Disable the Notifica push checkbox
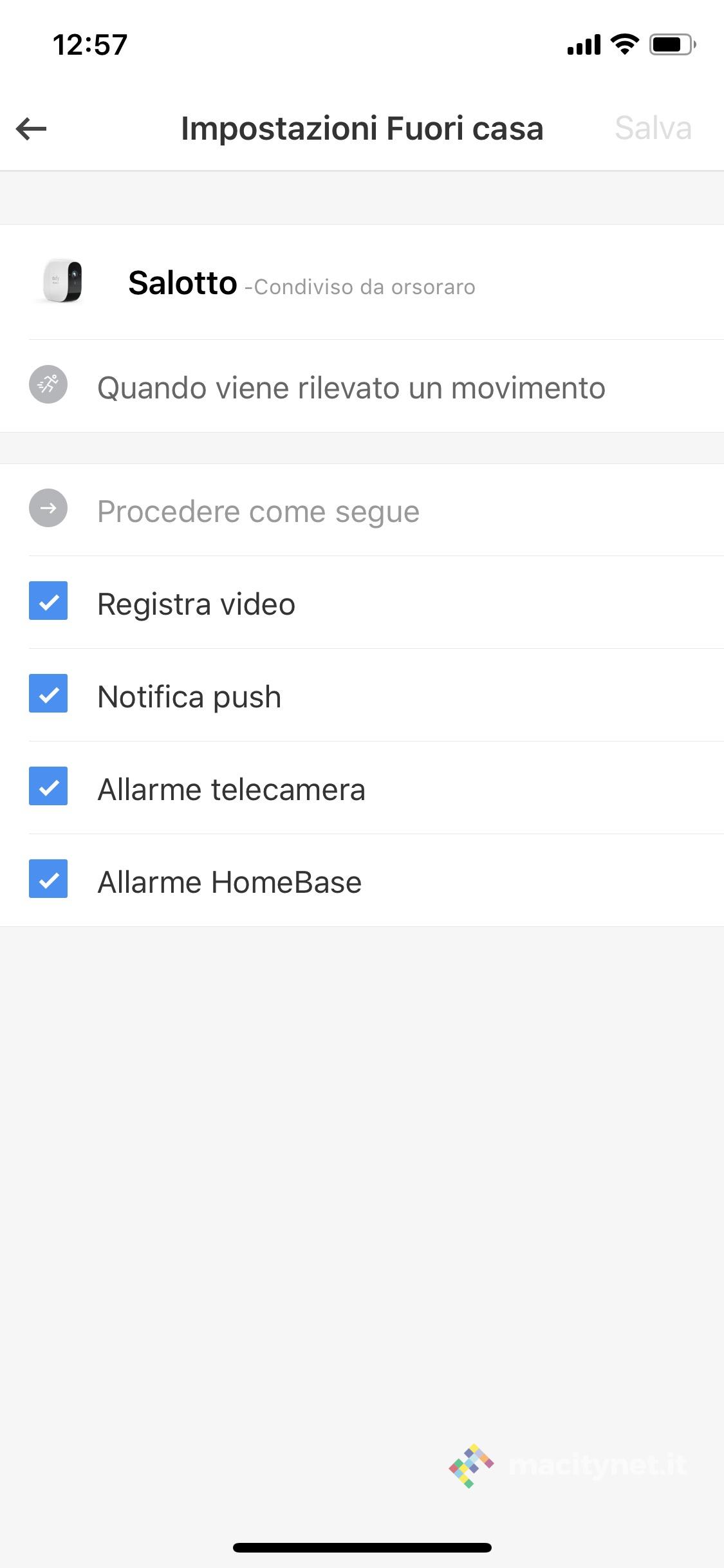The image size is (724, 1568). pos(48,694)
